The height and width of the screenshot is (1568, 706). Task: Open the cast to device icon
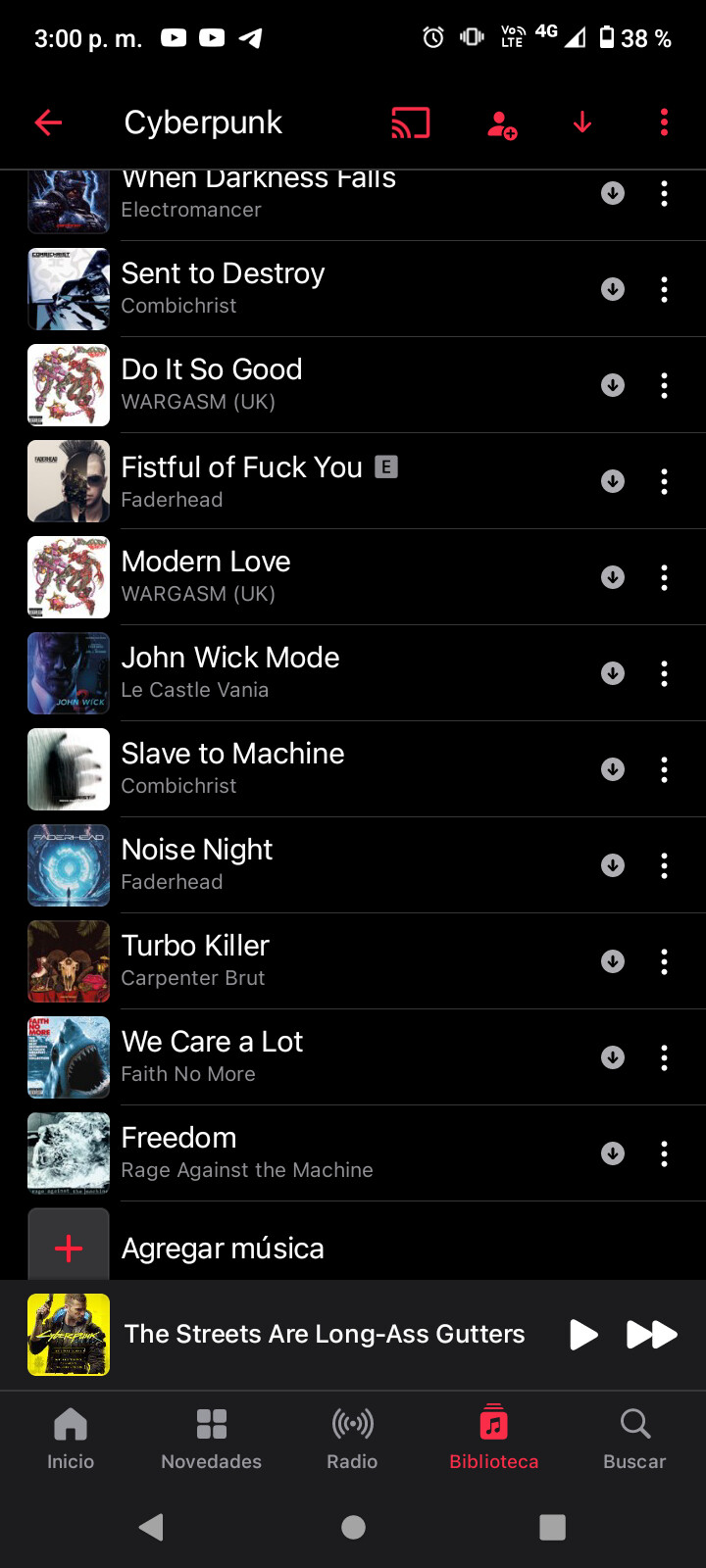tap(411, 122)
